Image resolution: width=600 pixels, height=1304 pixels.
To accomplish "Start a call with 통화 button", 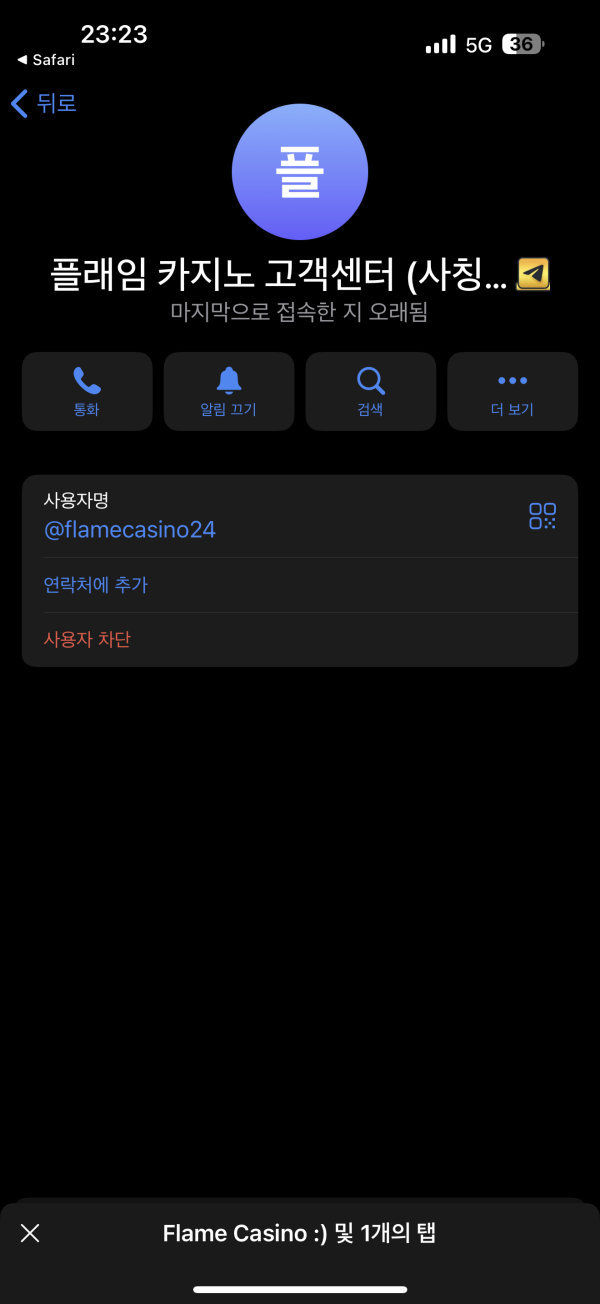I will pos(87,391).
